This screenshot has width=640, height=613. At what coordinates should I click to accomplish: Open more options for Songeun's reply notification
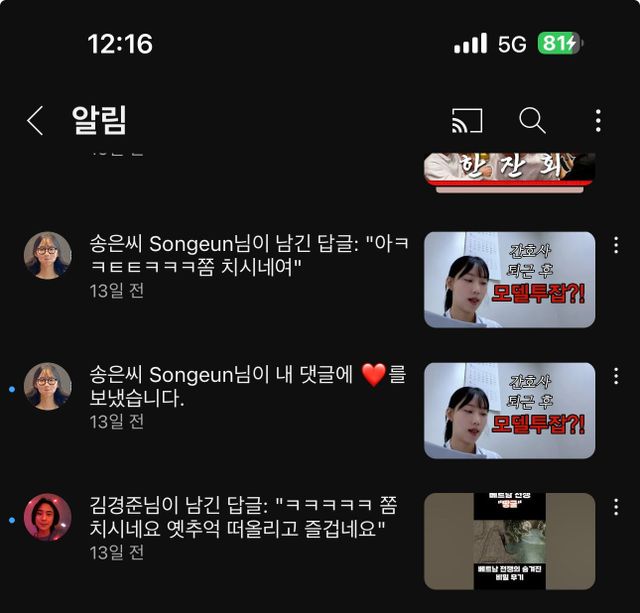tap(616, 245)
